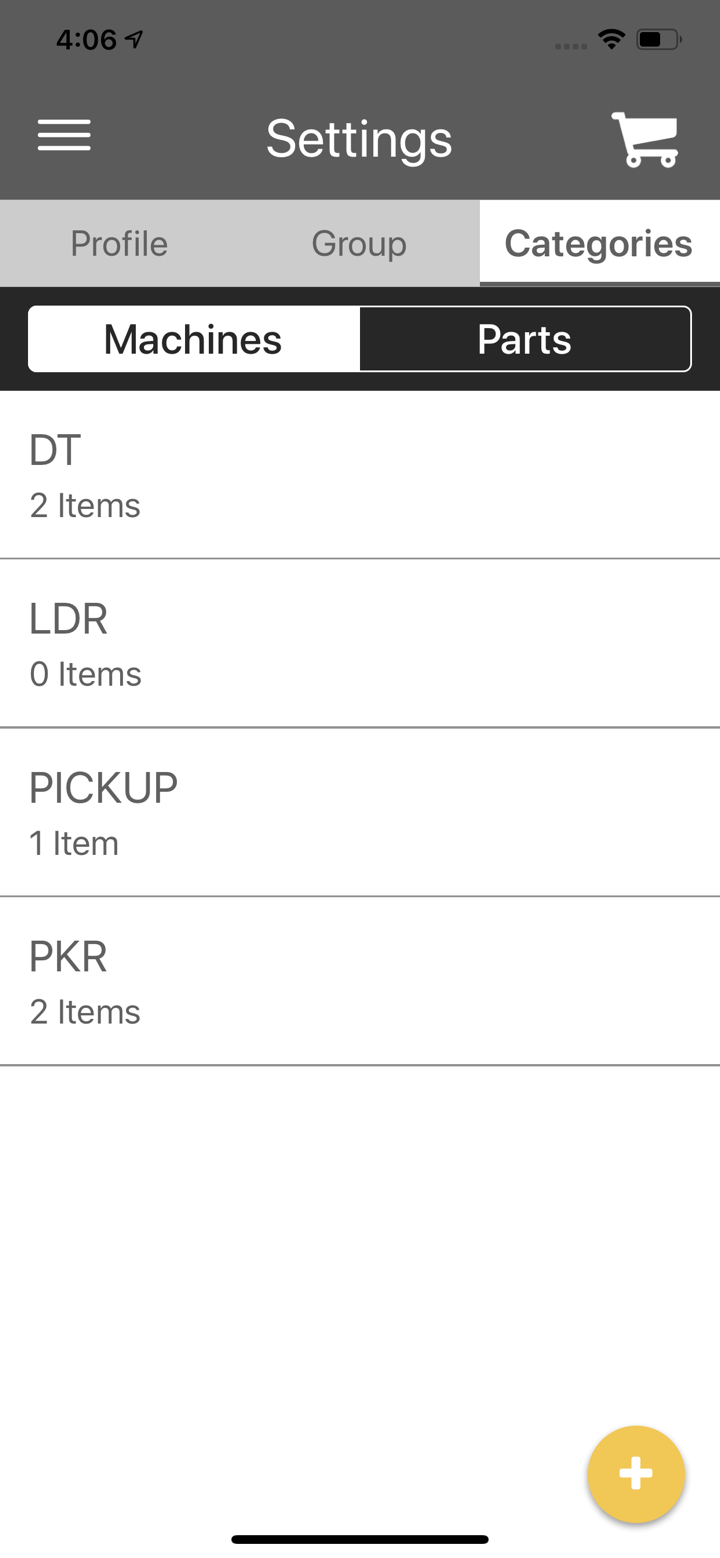Tap the yellow plus button to add a category
Screen dimensions: 720x1558
tap(636, 1473)
